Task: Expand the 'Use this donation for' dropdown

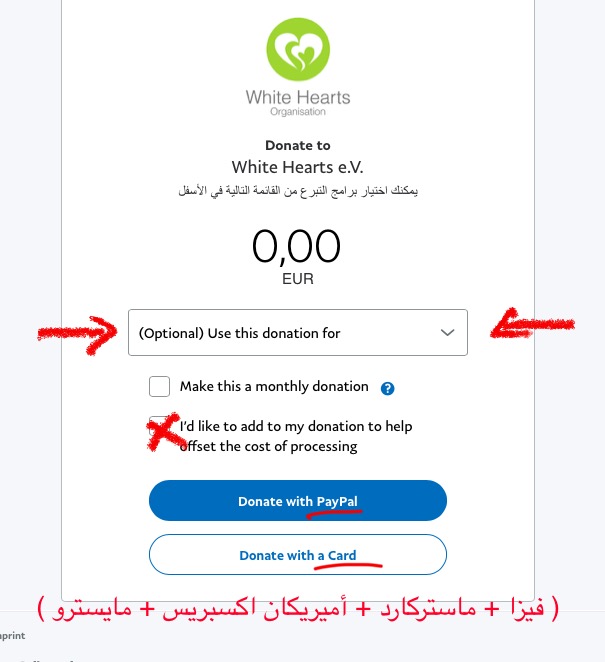Action: point(297,332)
